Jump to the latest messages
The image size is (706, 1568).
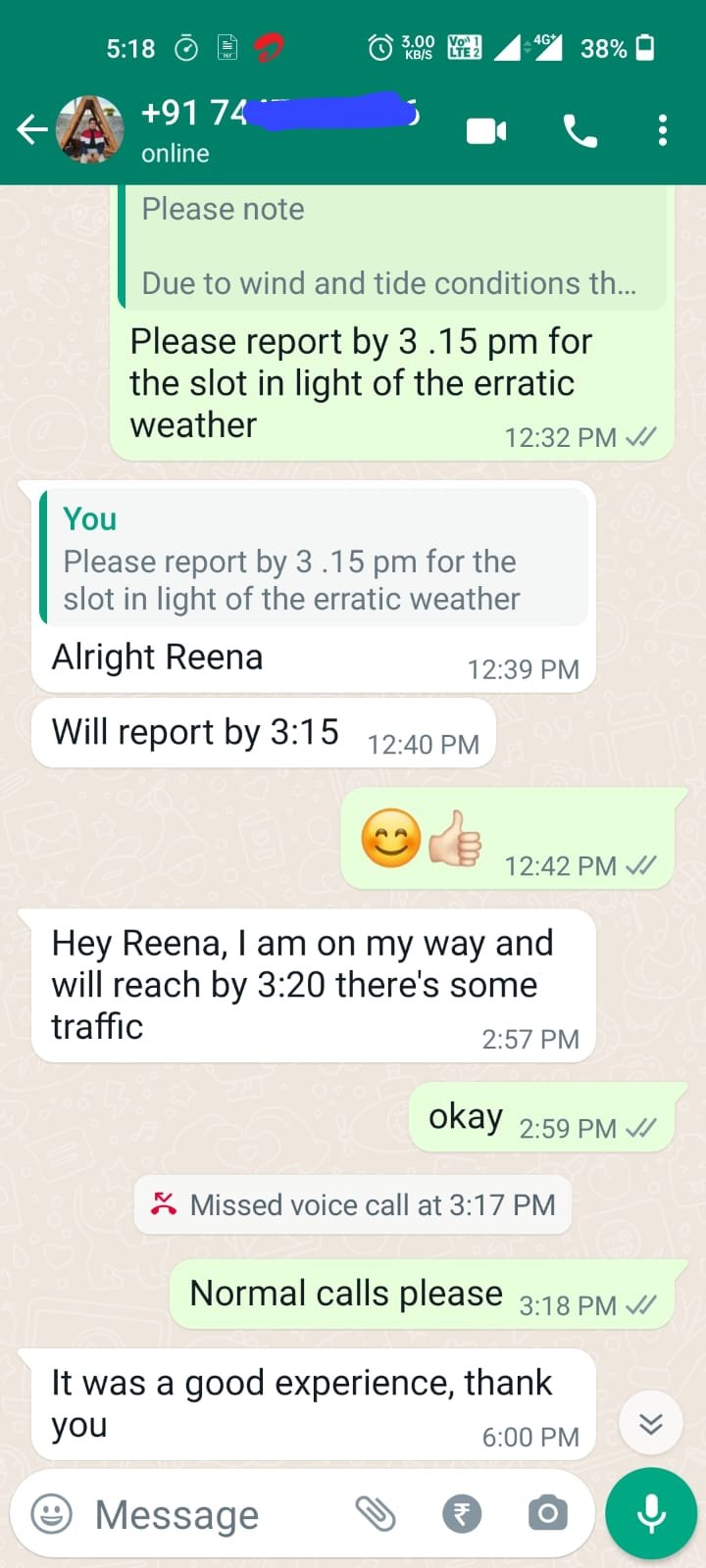[651, 1423]
